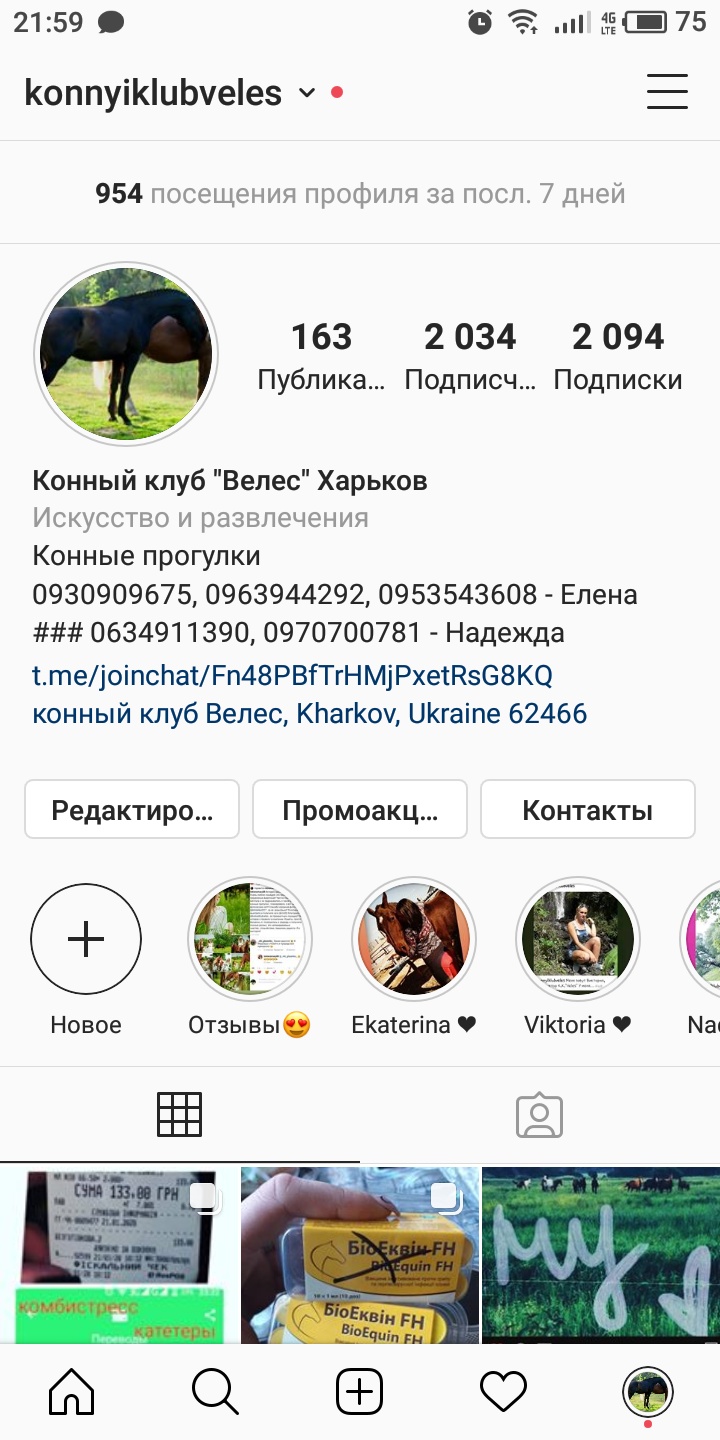Add a new highlight with Новое
The width and height of the screenshot is (720, 1440).
tap(86, 939)
